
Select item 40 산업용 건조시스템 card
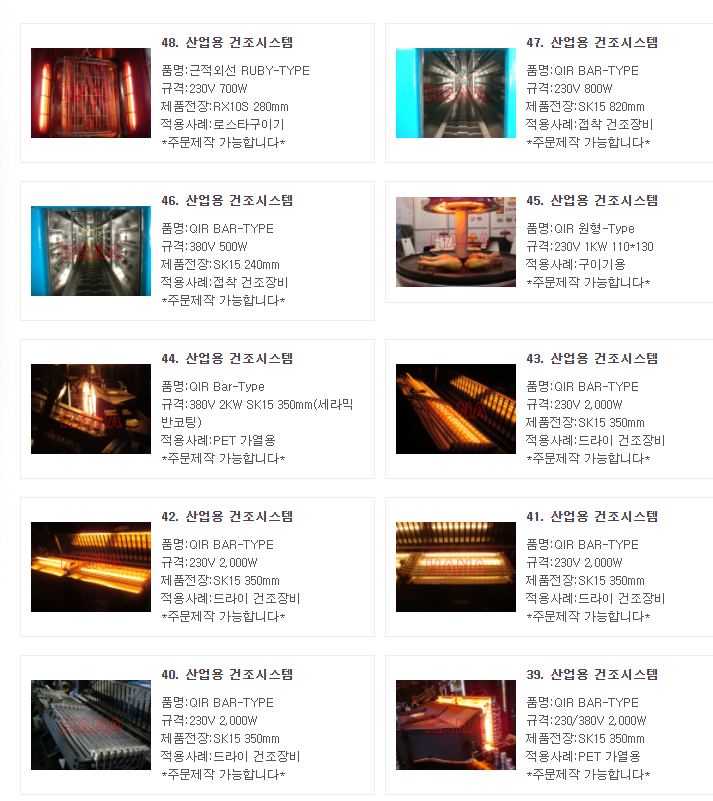(x=227, y=675)
